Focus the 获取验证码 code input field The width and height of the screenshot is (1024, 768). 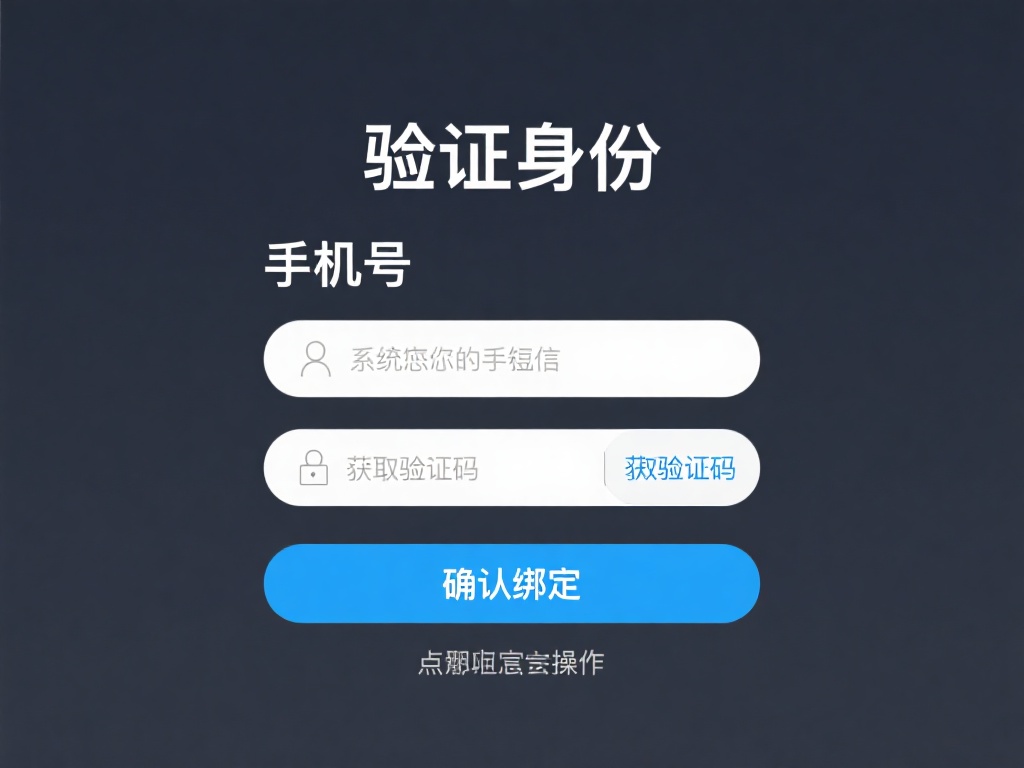[450, 468]
